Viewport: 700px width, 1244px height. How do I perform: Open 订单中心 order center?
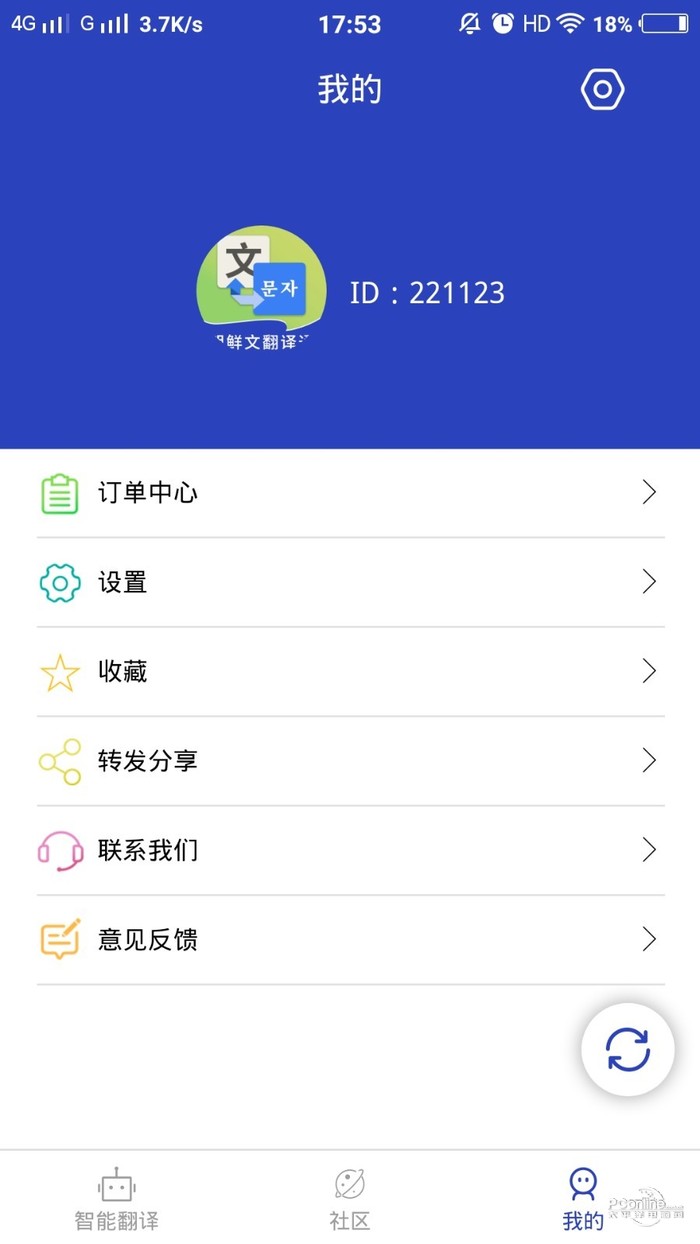coord(350,493)
